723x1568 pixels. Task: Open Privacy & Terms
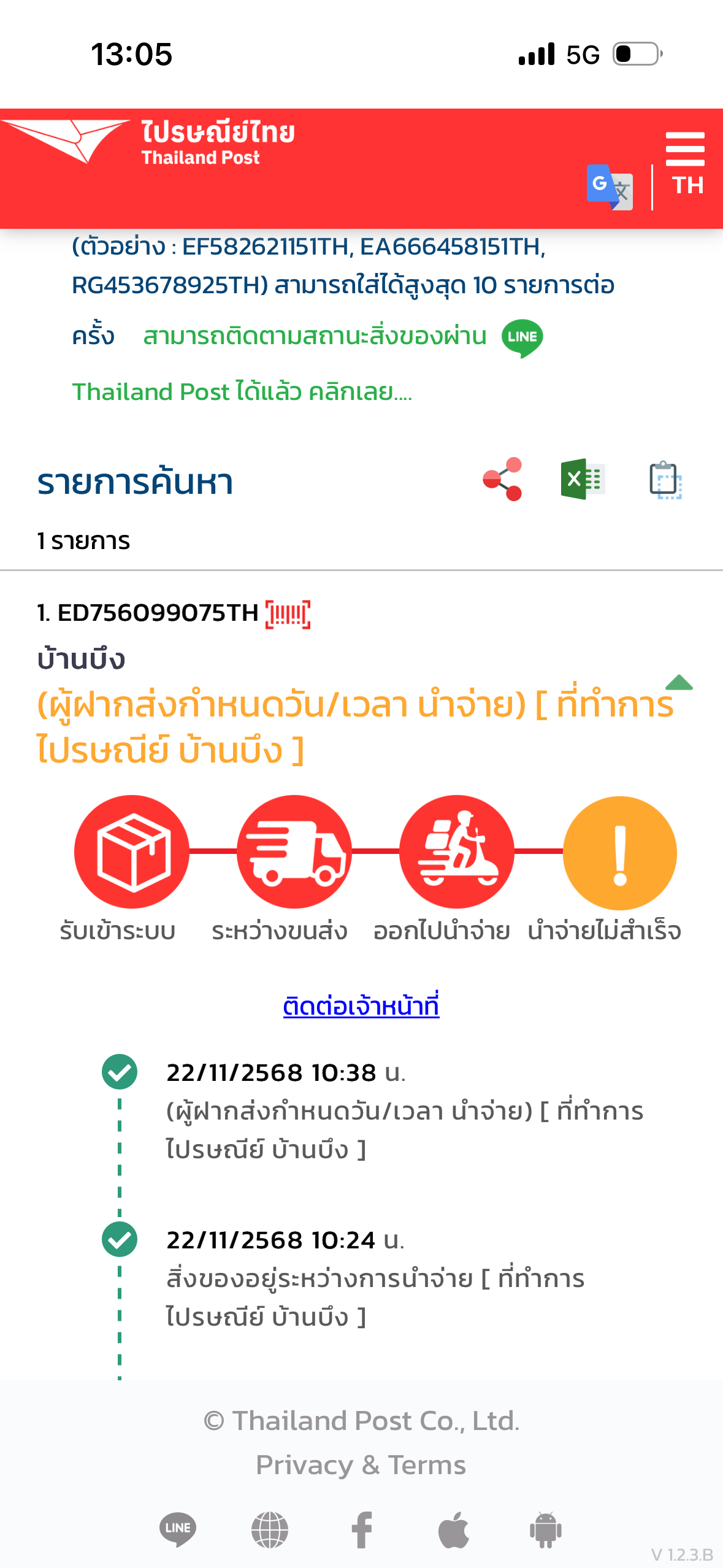click(361, 1465)
